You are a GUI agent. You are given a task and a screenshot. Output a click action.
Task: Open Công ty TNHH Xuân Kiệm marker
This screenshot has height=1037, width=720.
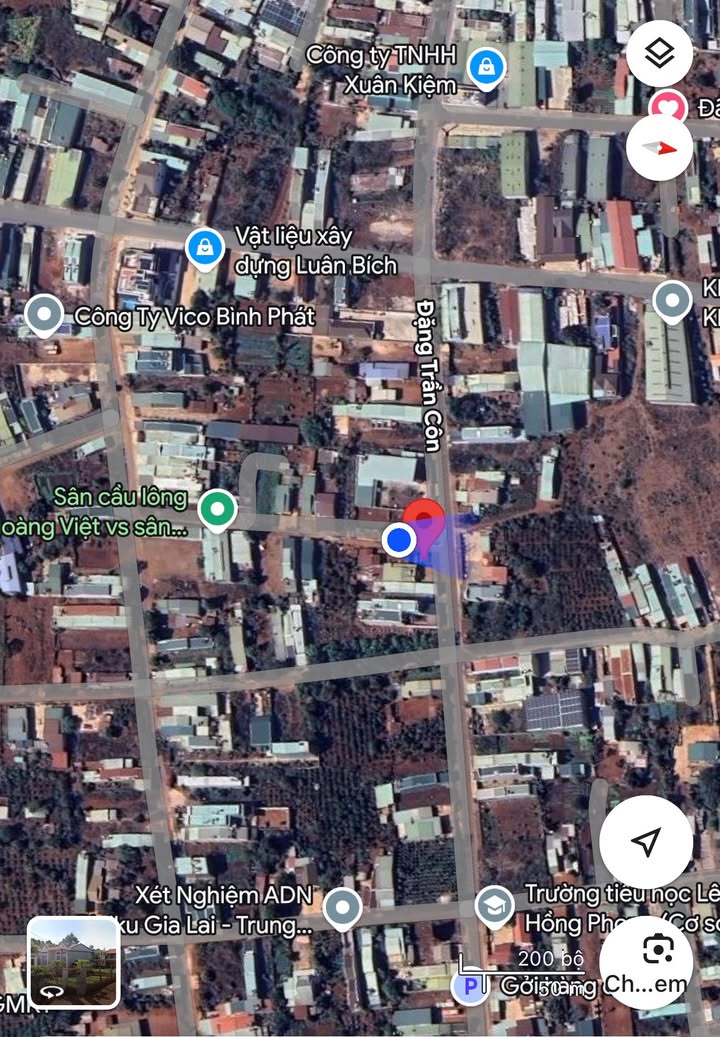tap(486, 68)
